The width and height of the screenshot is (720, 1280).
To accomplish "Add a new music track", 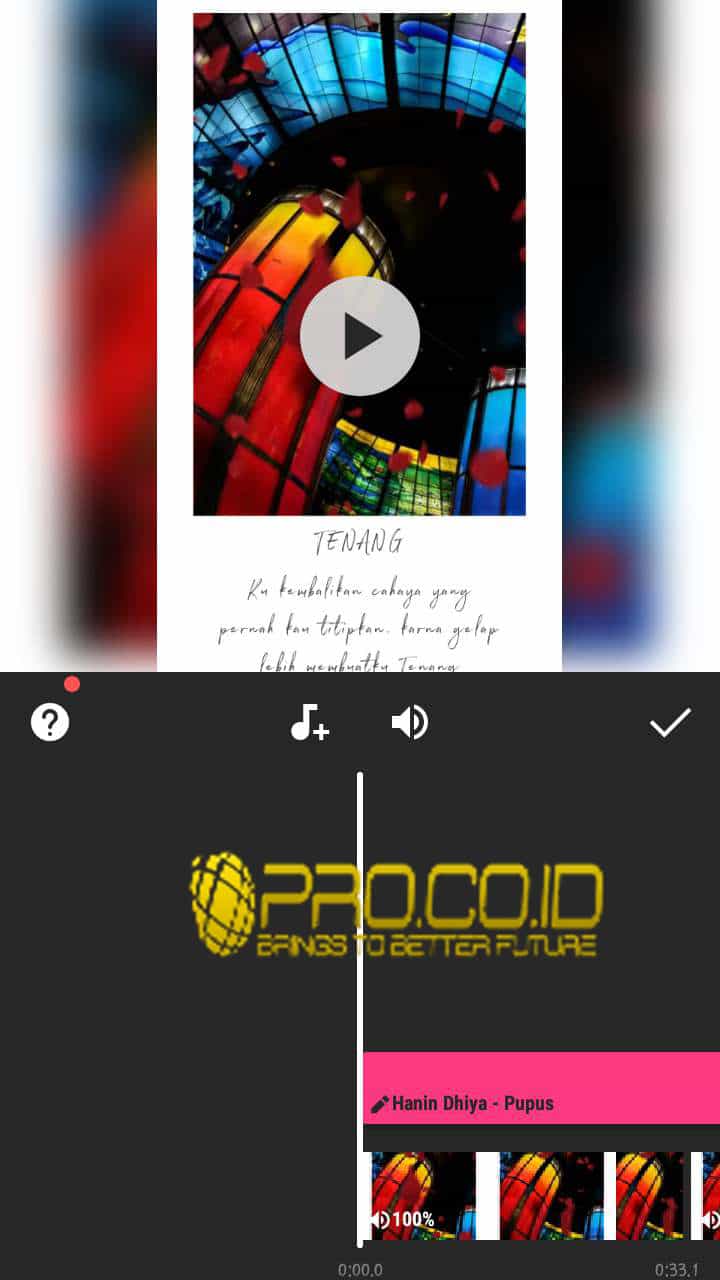I will (x=309, y=722).
